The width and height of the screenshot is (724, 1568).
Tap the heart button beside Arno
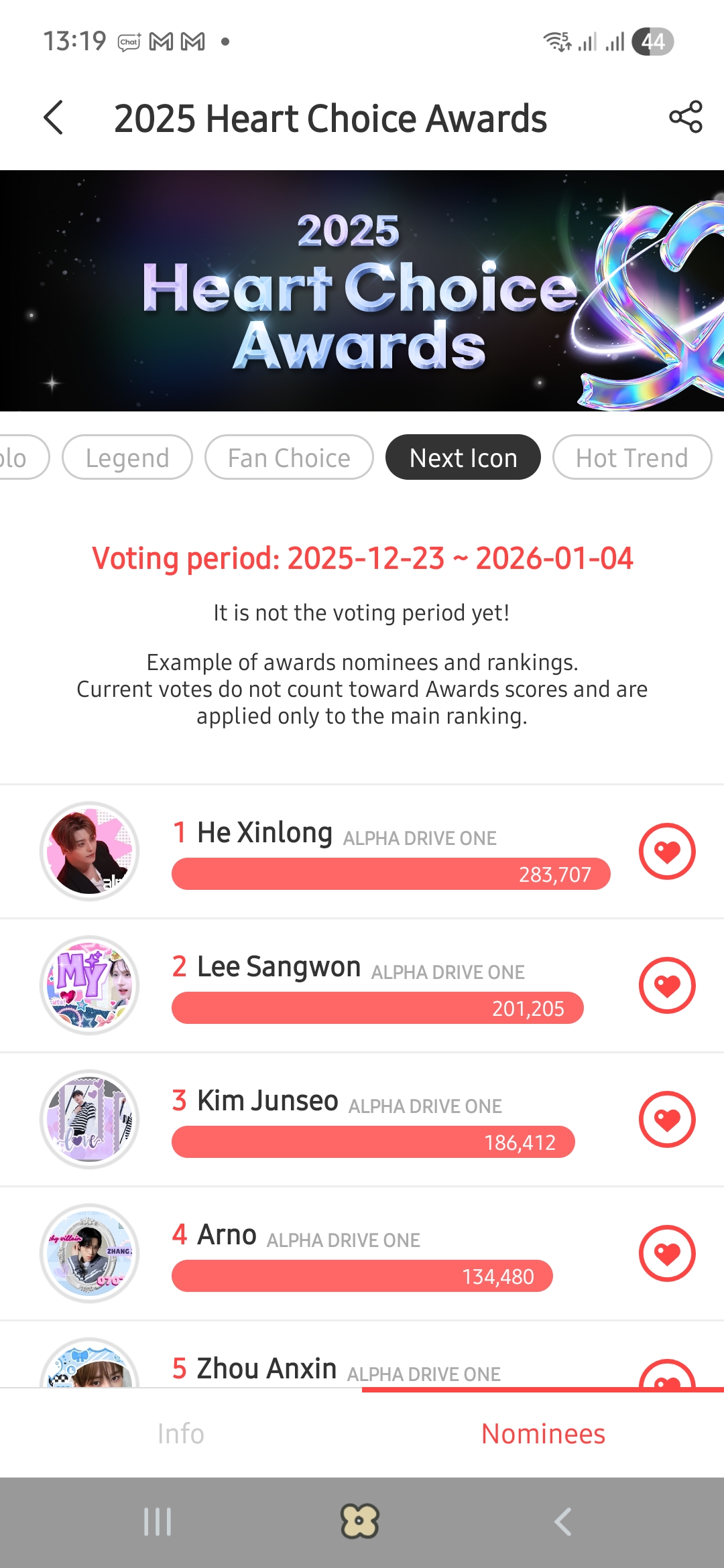pos(667,1253)
